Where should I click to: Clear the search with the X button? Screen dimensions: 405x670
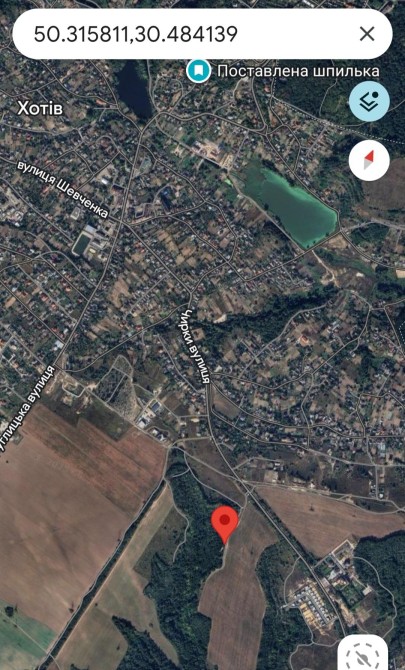click(367, 34)
